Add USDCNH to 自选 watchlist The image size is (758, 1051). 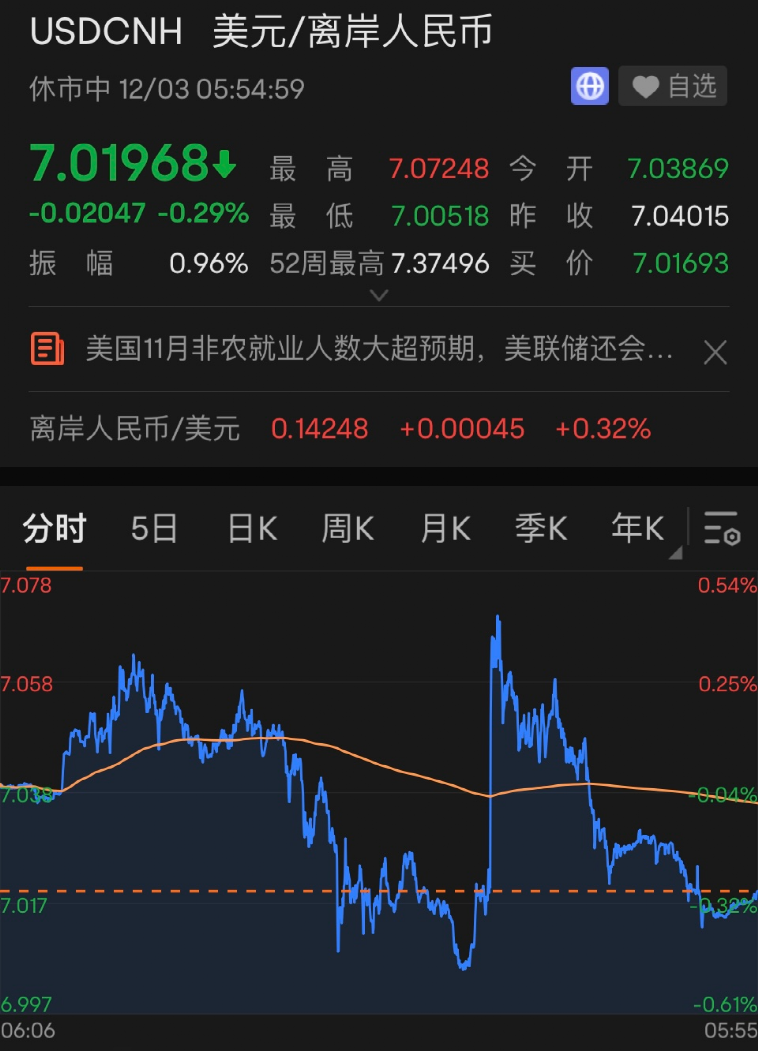click(x=672, y=87)
